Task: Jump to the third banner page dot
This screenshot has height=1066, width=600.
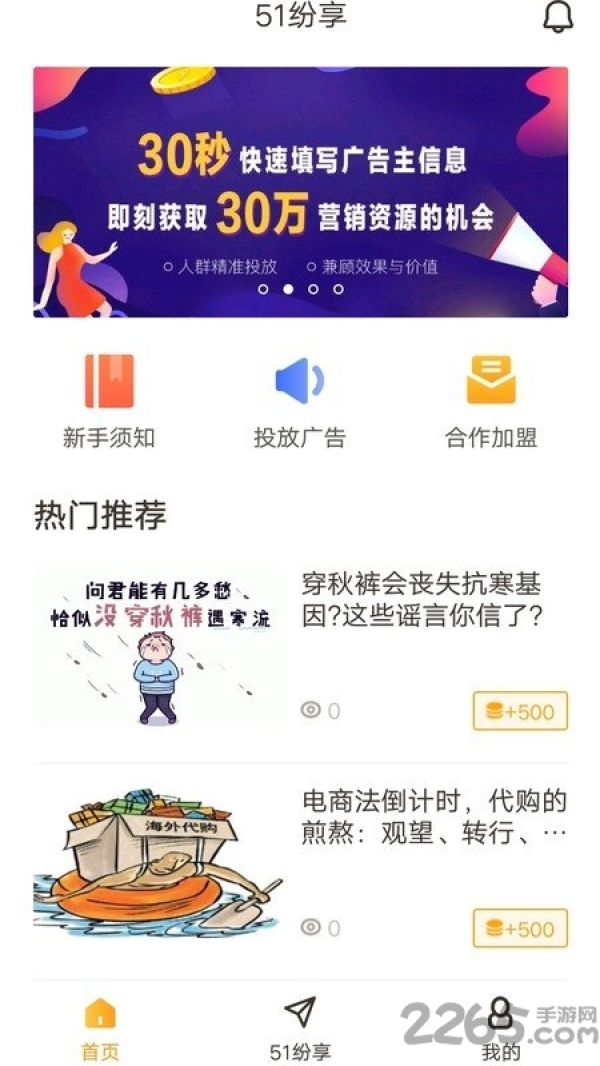Action: click(313, 289)
